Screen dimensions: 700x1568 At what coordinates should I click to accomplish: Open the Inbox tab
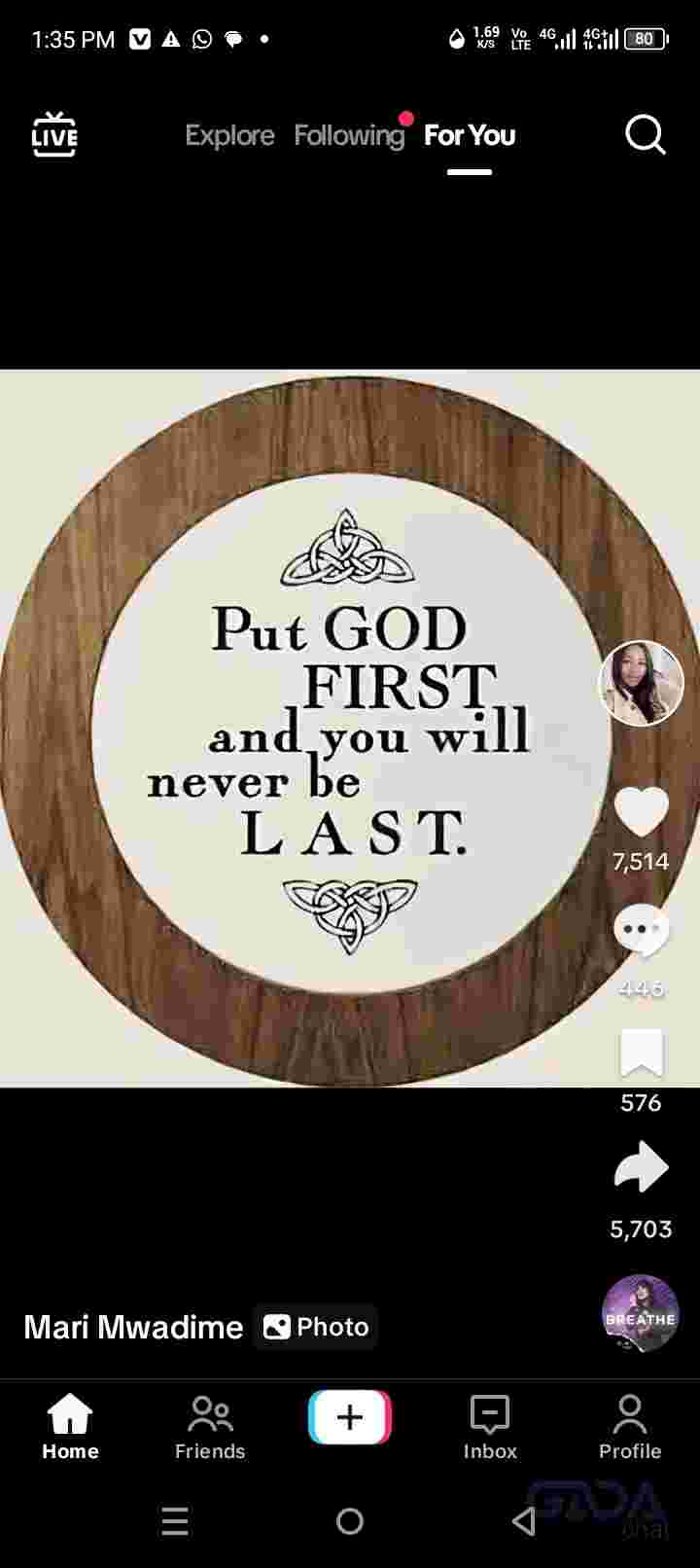tap(490, 1426)
